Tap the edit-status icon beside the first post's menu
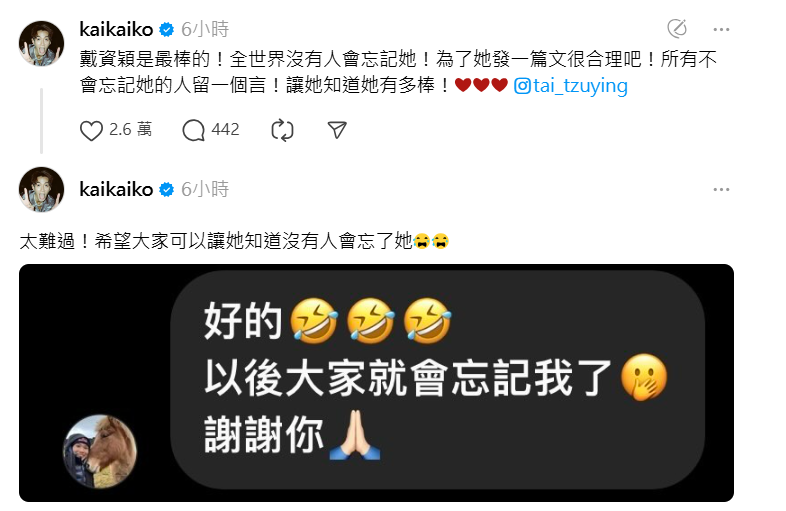Screen dimensions: 786x511 pos(677,29)
